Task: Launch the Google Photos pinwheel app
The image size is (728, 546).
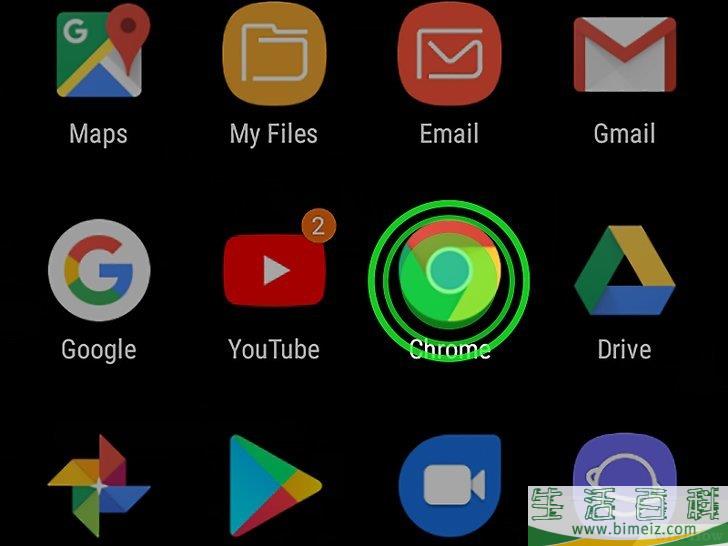Action: (98, 486)
